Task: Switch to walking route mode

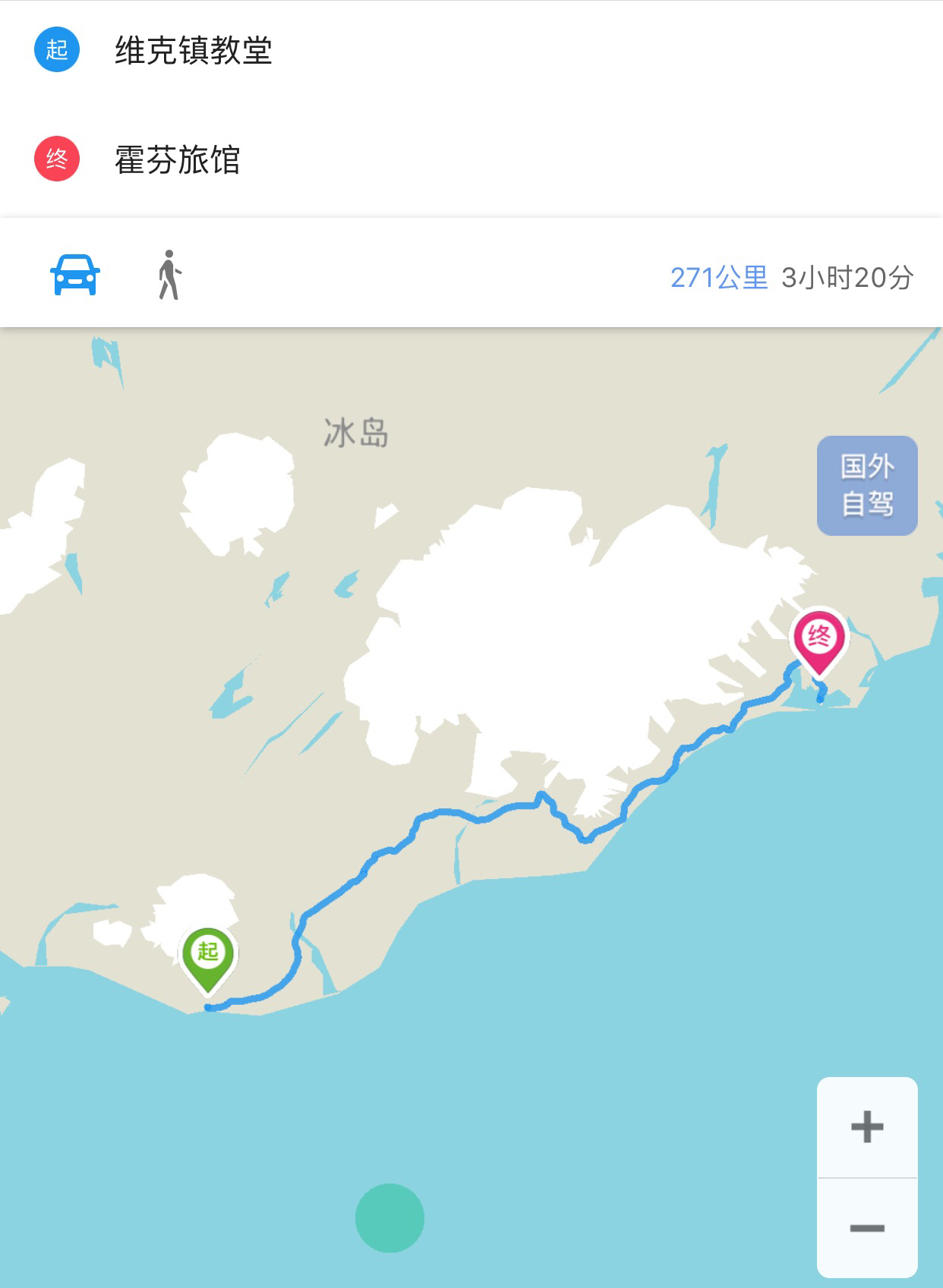Action: (x=169, y=275)
